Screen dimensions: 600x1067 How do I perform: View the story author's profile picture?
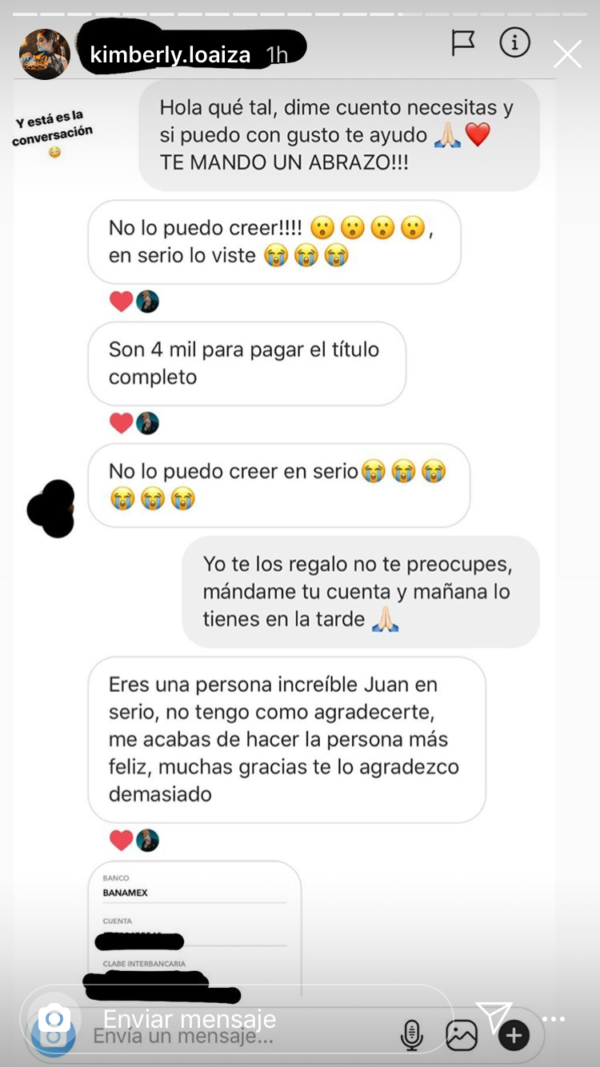(x=45, y=54)
